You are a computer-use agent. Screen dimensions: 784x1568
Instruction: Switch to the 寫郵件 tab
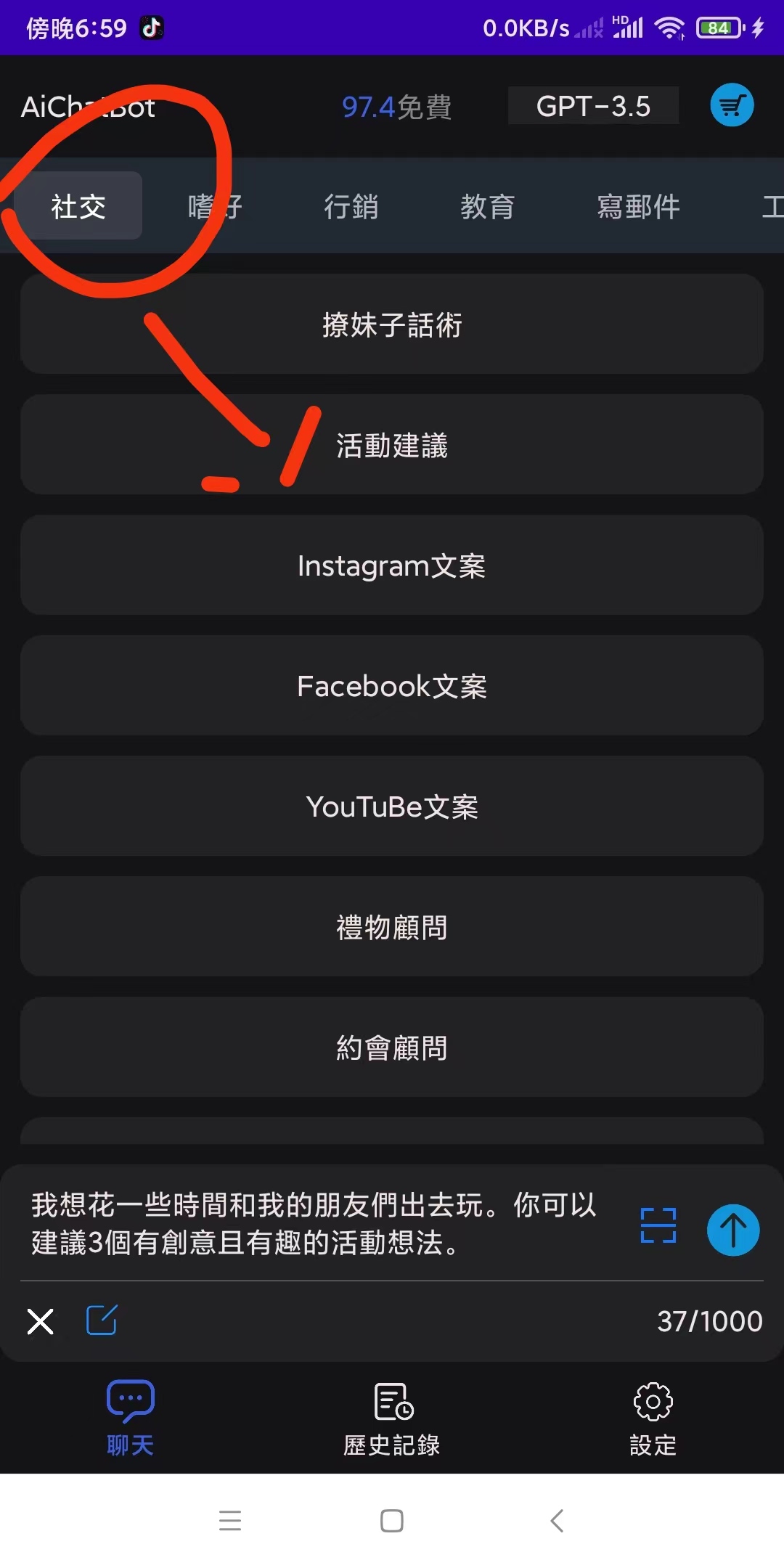click(638, 207)
